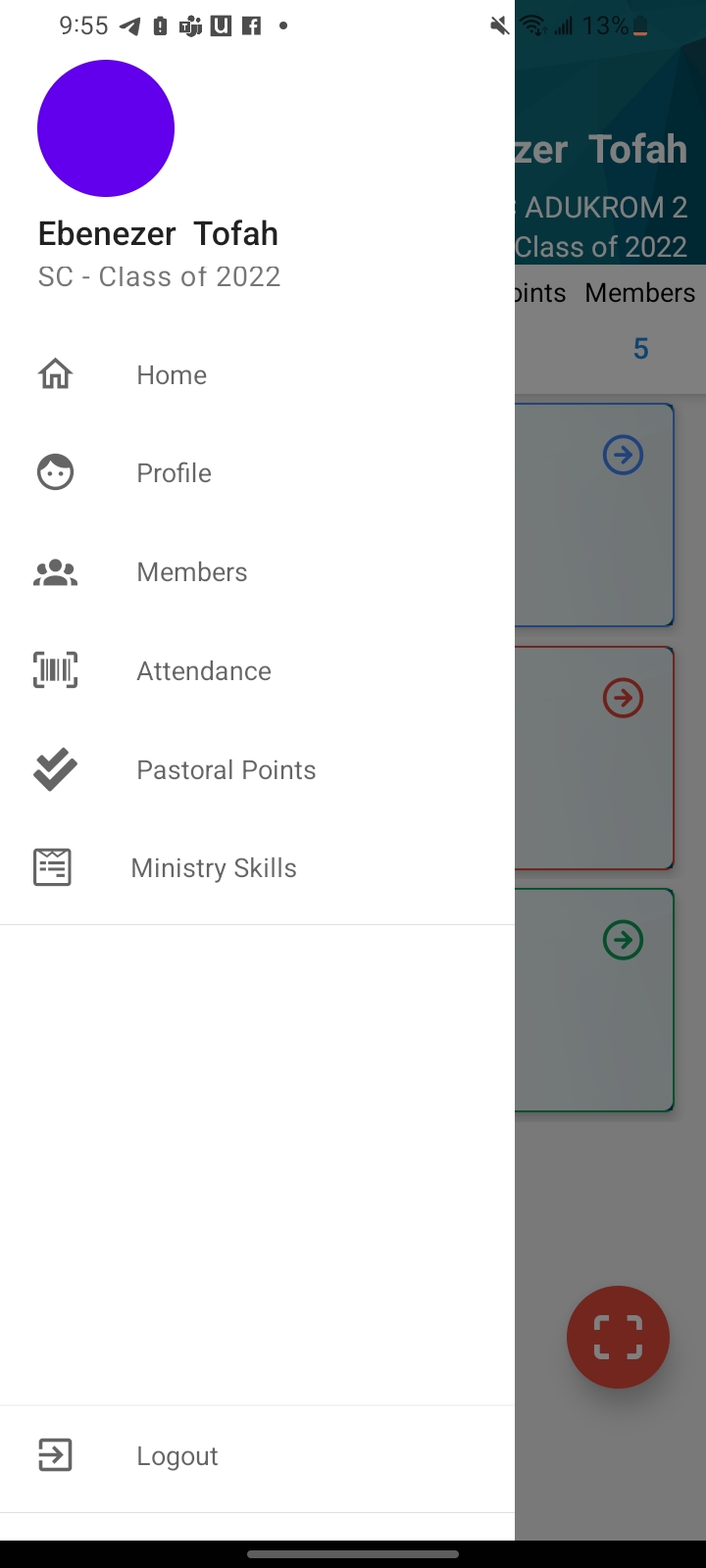706x1568 pixels.
Task: Tap the purple profile avatar circle
Action: pyautogui.click(x=105, y=127)
